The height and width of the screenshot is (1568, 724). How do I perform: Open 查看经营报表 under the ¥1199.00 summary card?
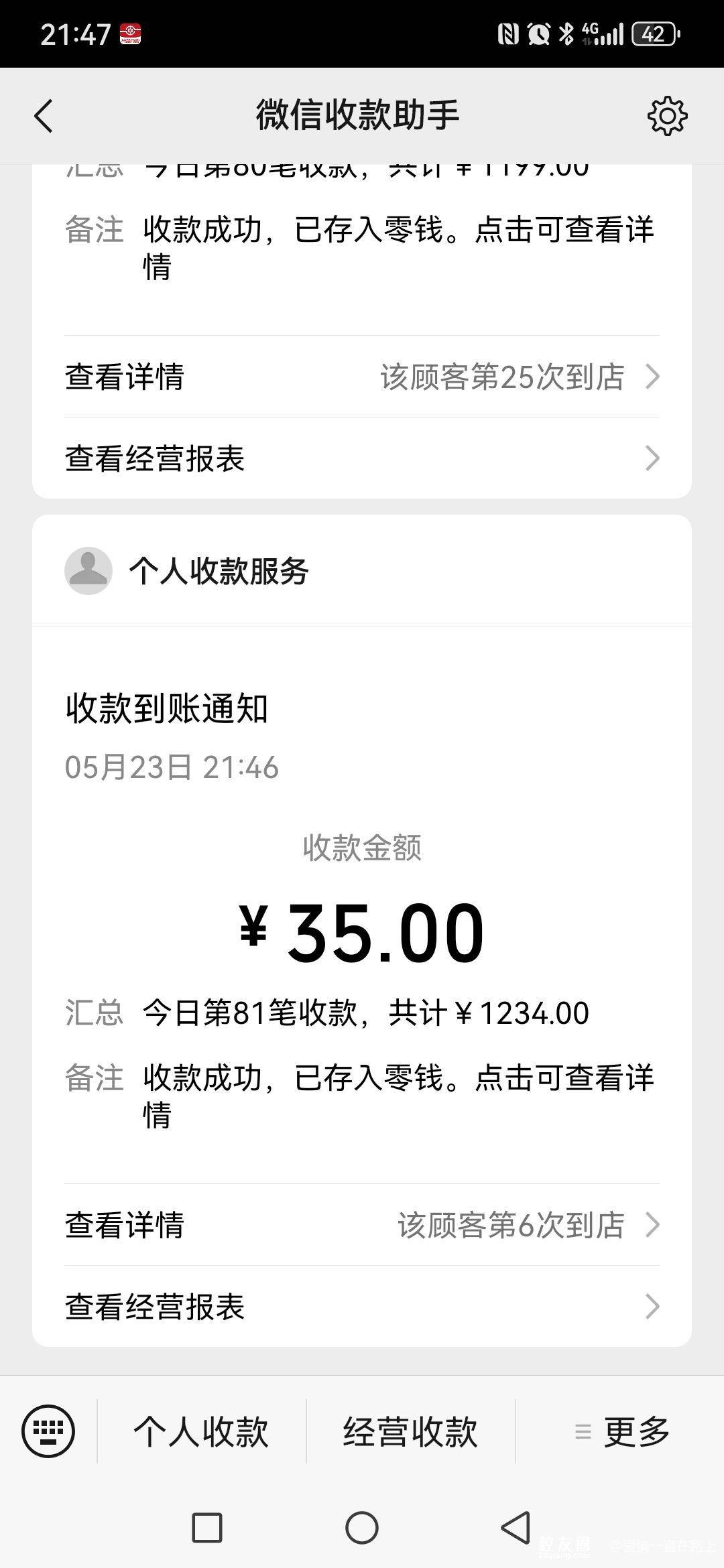coord(362,459)
